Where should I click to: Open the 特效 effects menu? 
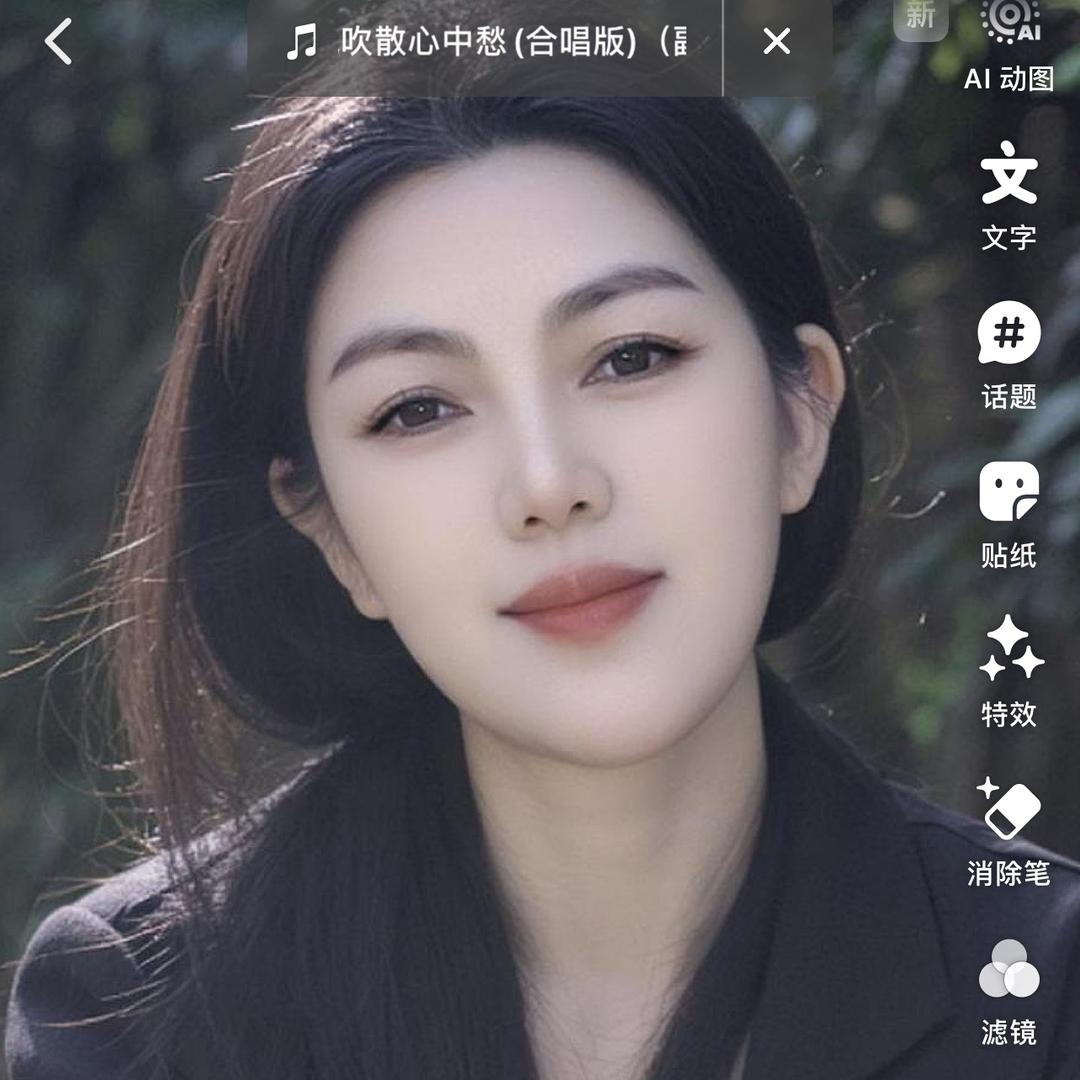click(x=1009, y=672)
